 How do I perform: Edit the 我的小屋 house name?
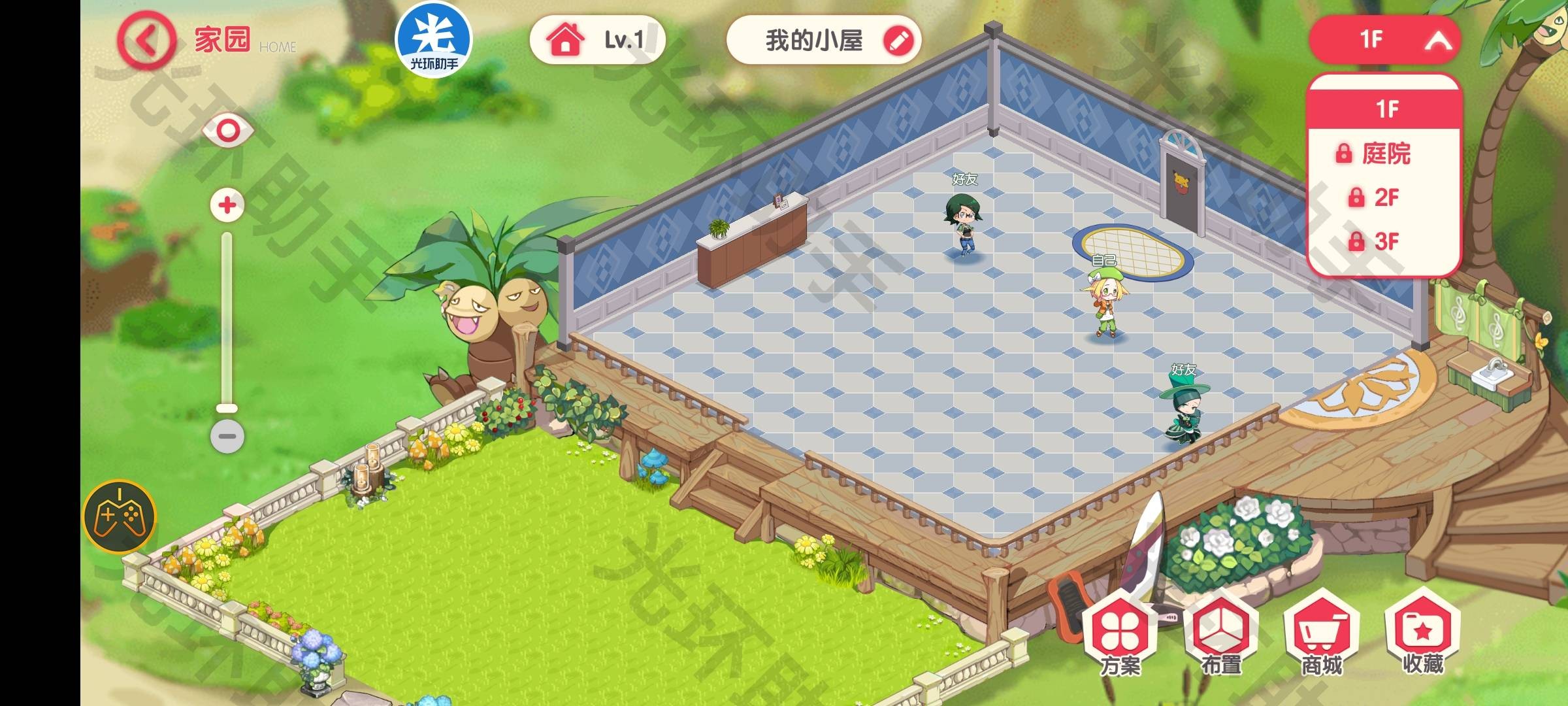pos(898,41)
